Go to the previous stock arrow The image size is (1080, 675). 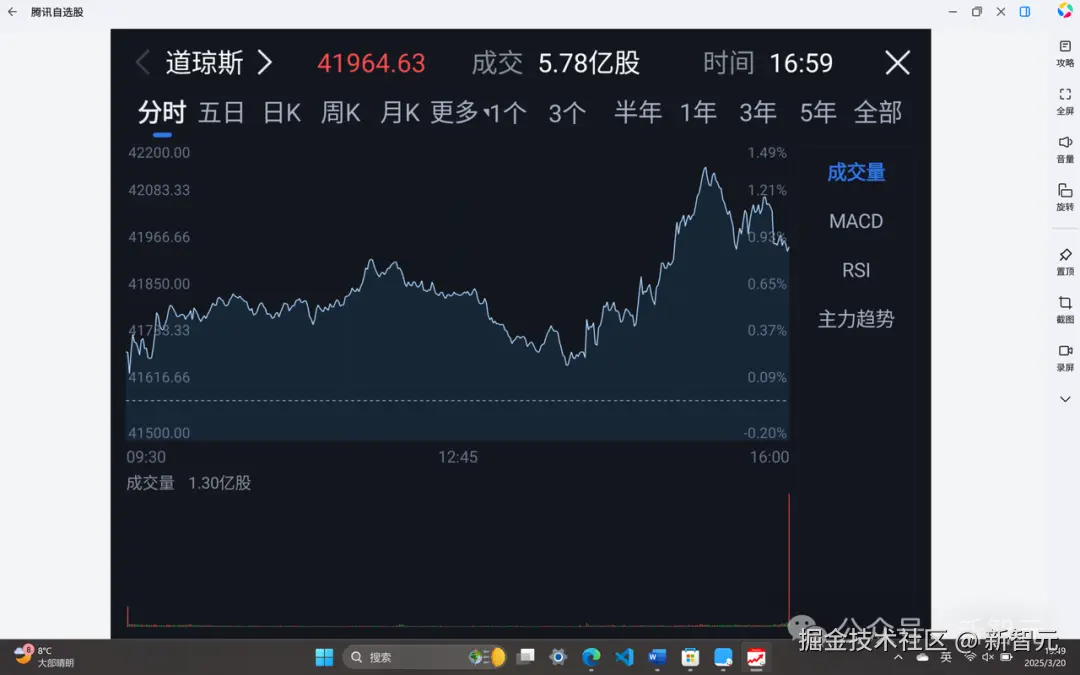[143, 63]
